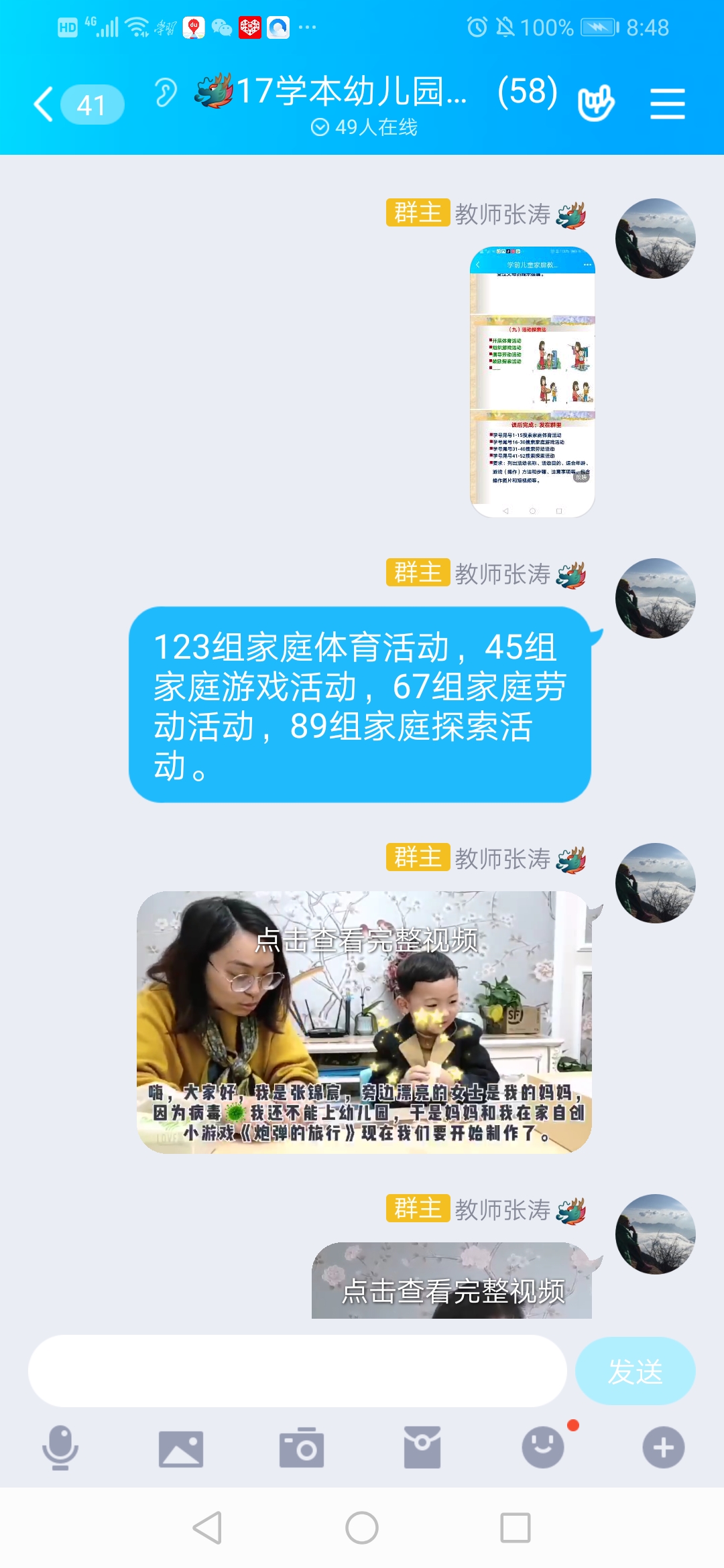The image size is (724, 1568).
Task: Tap the 发送 send button
Action: (x=635, y=1371)
